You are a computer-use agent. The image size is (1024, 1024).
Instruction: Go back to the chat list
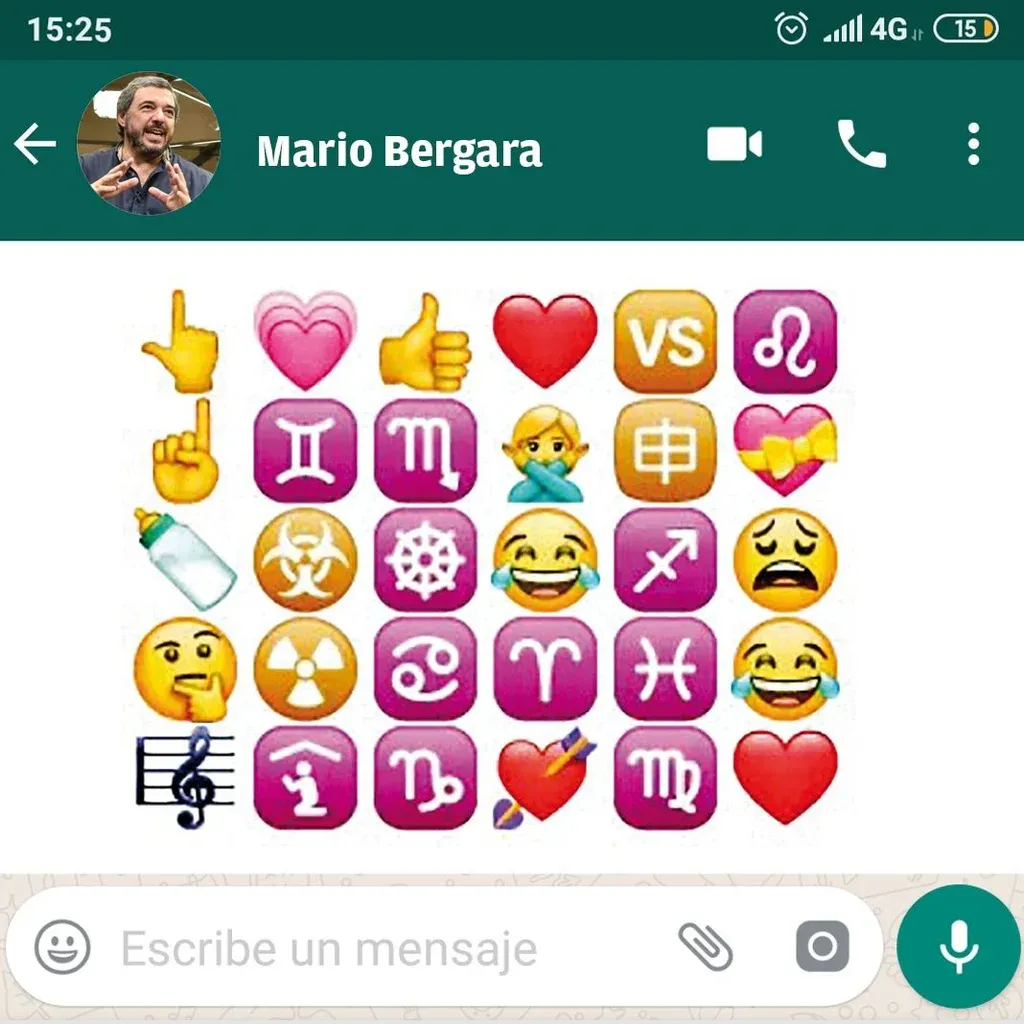point(35,146)
